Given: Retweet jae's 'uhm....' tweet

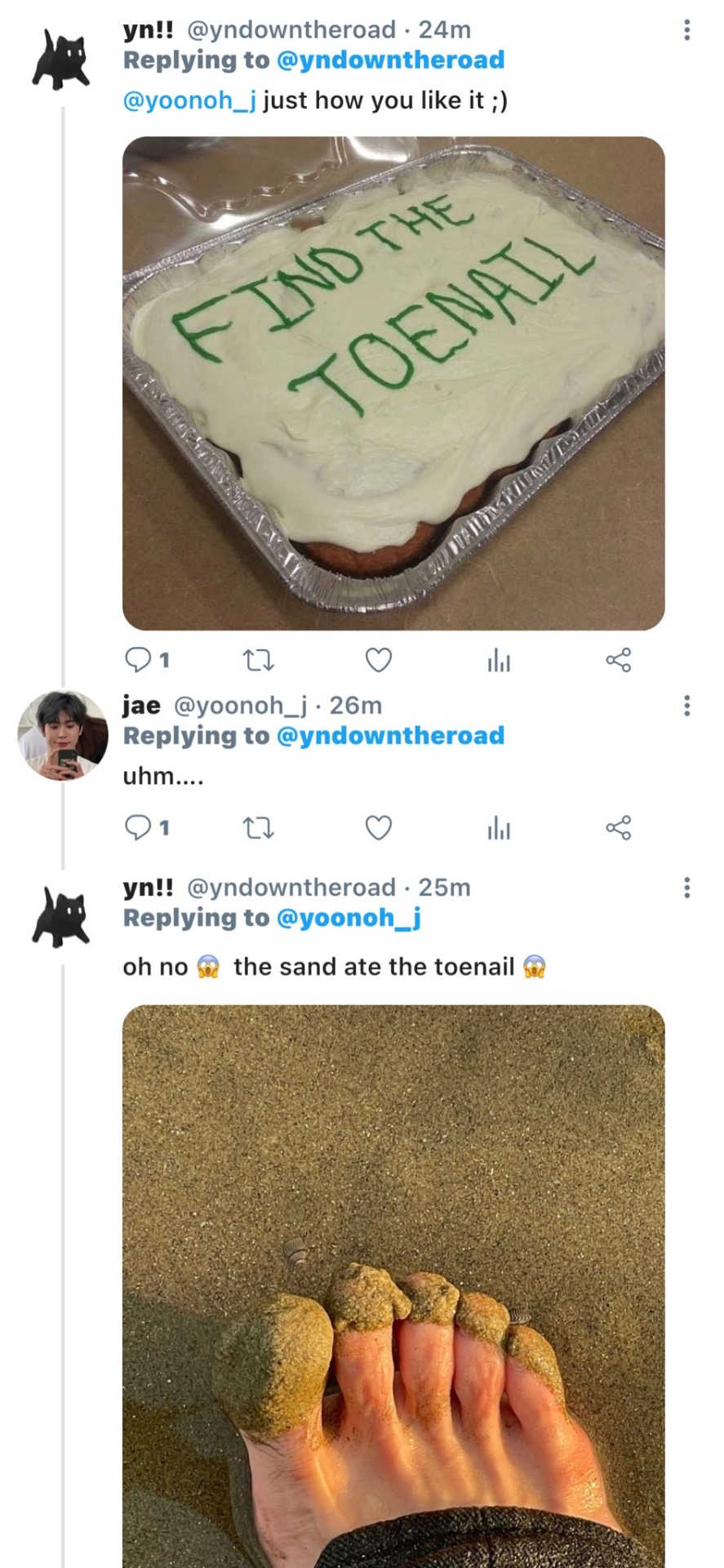Looking at the screenshot, I should pos(259,828).
